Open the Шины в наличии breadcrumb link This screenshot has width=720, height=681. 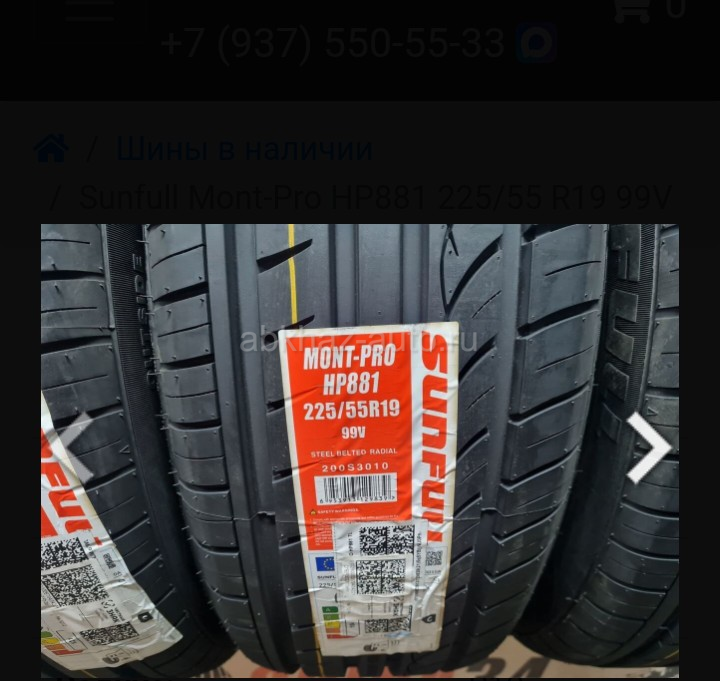coord(245,149)
